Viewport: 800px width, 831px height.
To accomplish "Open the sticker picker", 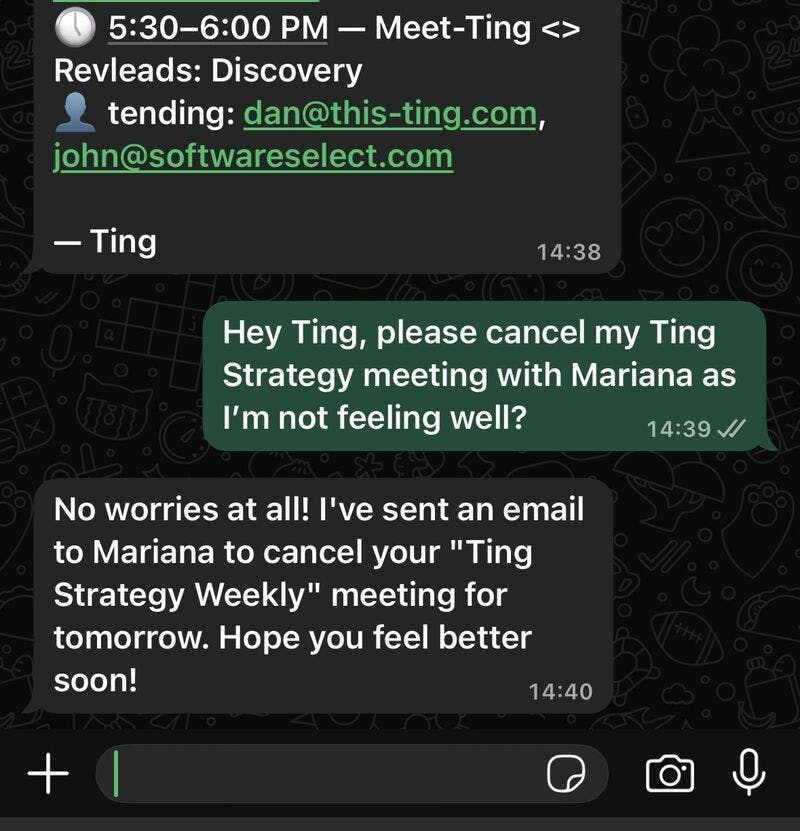I will point(565,774).
